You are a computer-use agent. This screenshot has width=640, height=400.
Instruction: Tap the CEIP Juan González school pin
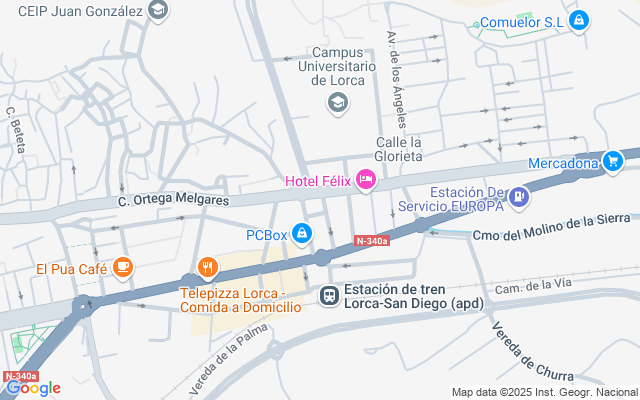(157, 11)
